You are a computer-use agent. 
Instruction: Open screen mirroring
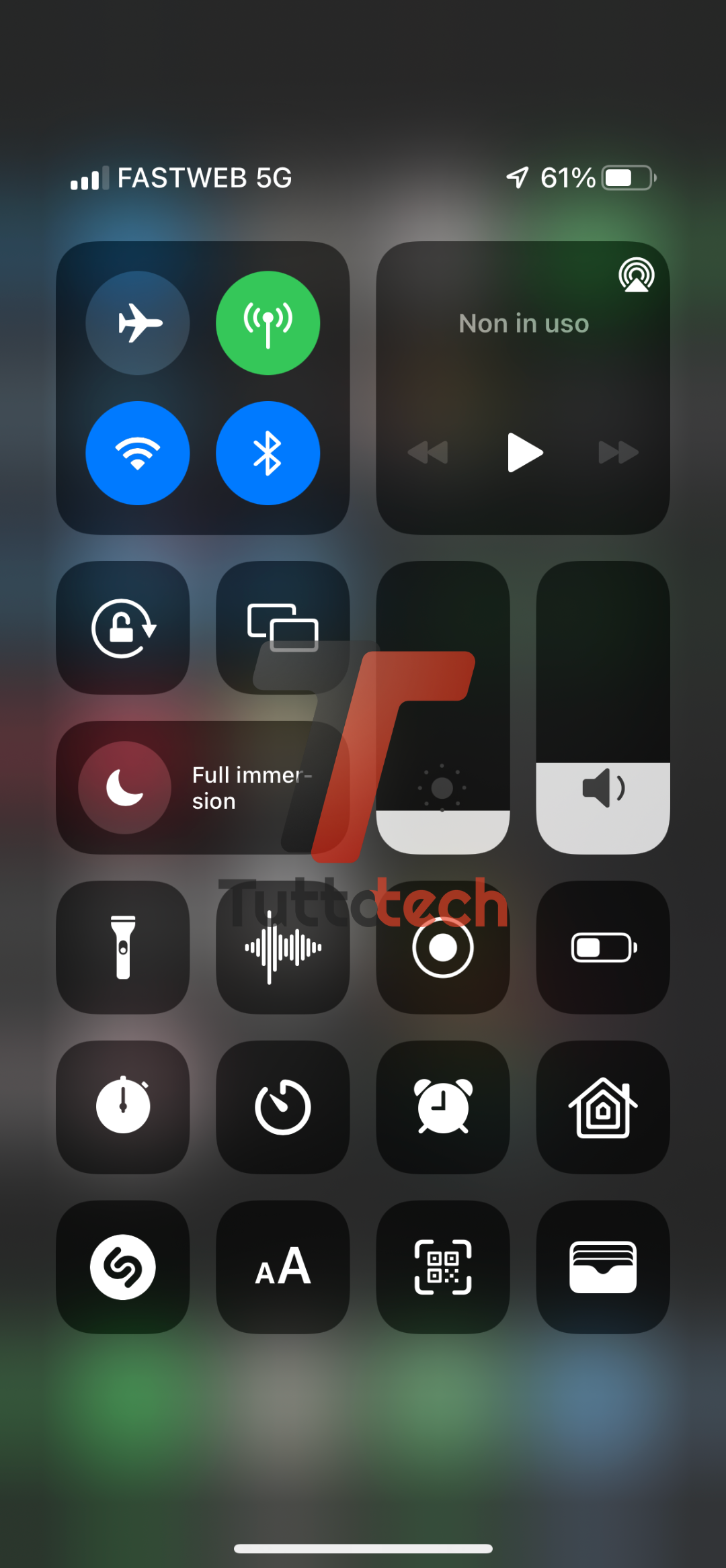[282, 628]
